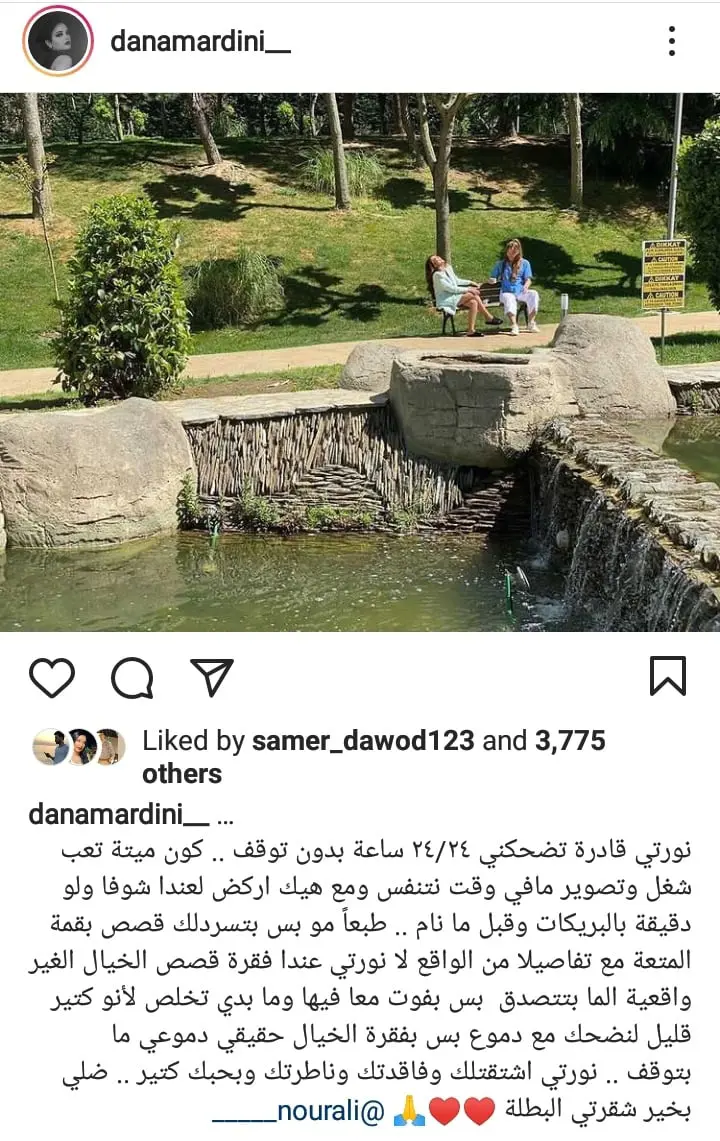Open the park photo in the post

[360, 362]
